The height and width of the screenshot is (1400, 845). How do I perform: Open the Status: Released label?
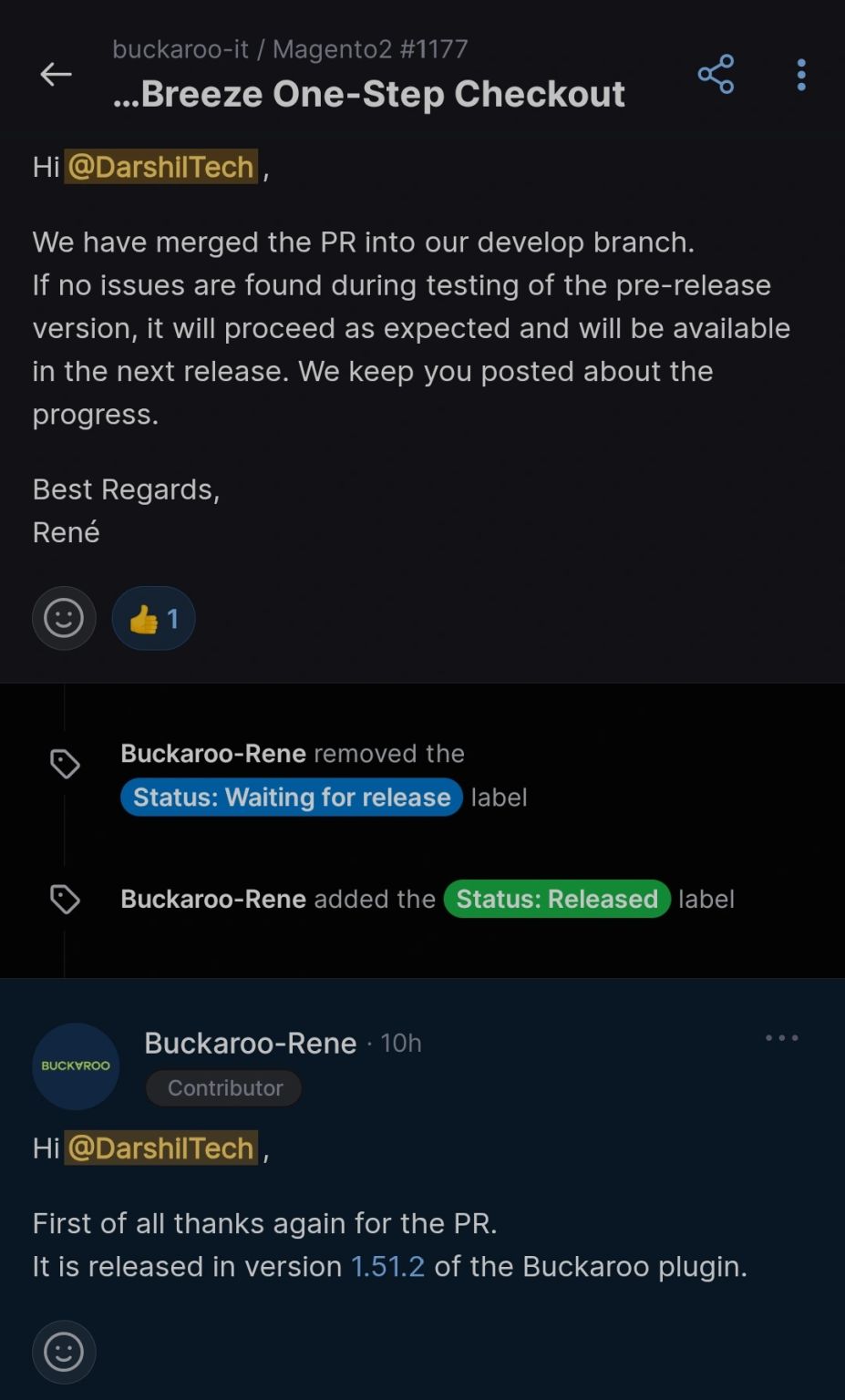coord(557,899)
